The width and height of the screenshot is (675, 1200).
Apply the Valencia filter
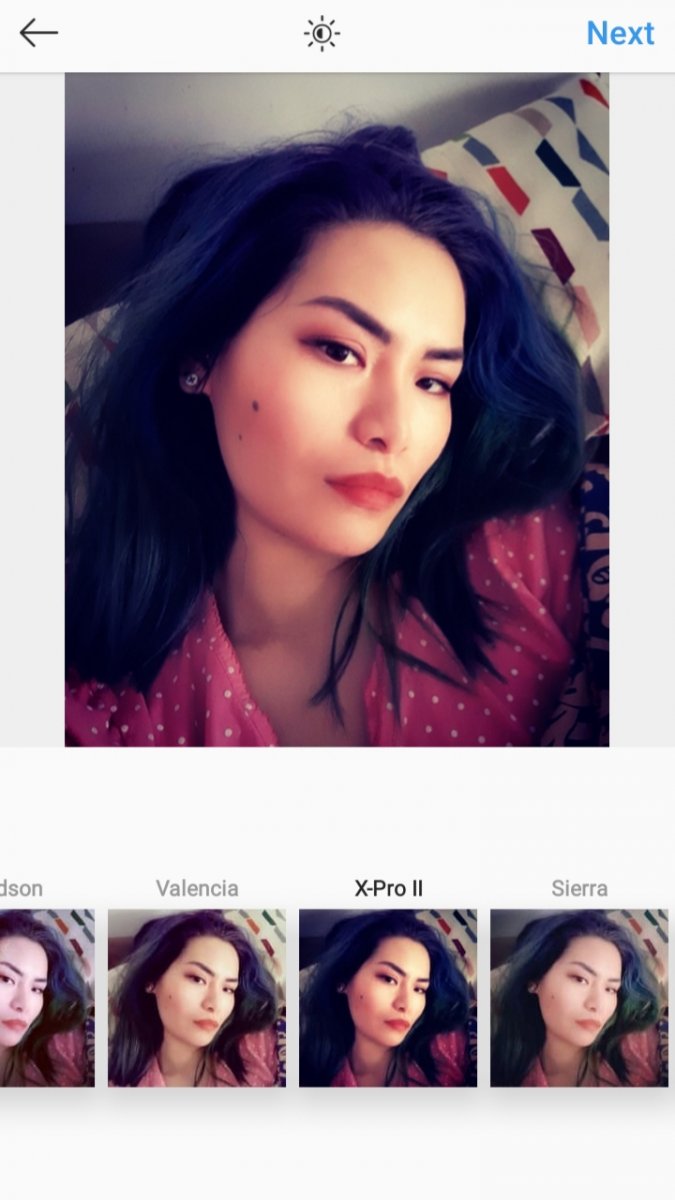point(197,998)
